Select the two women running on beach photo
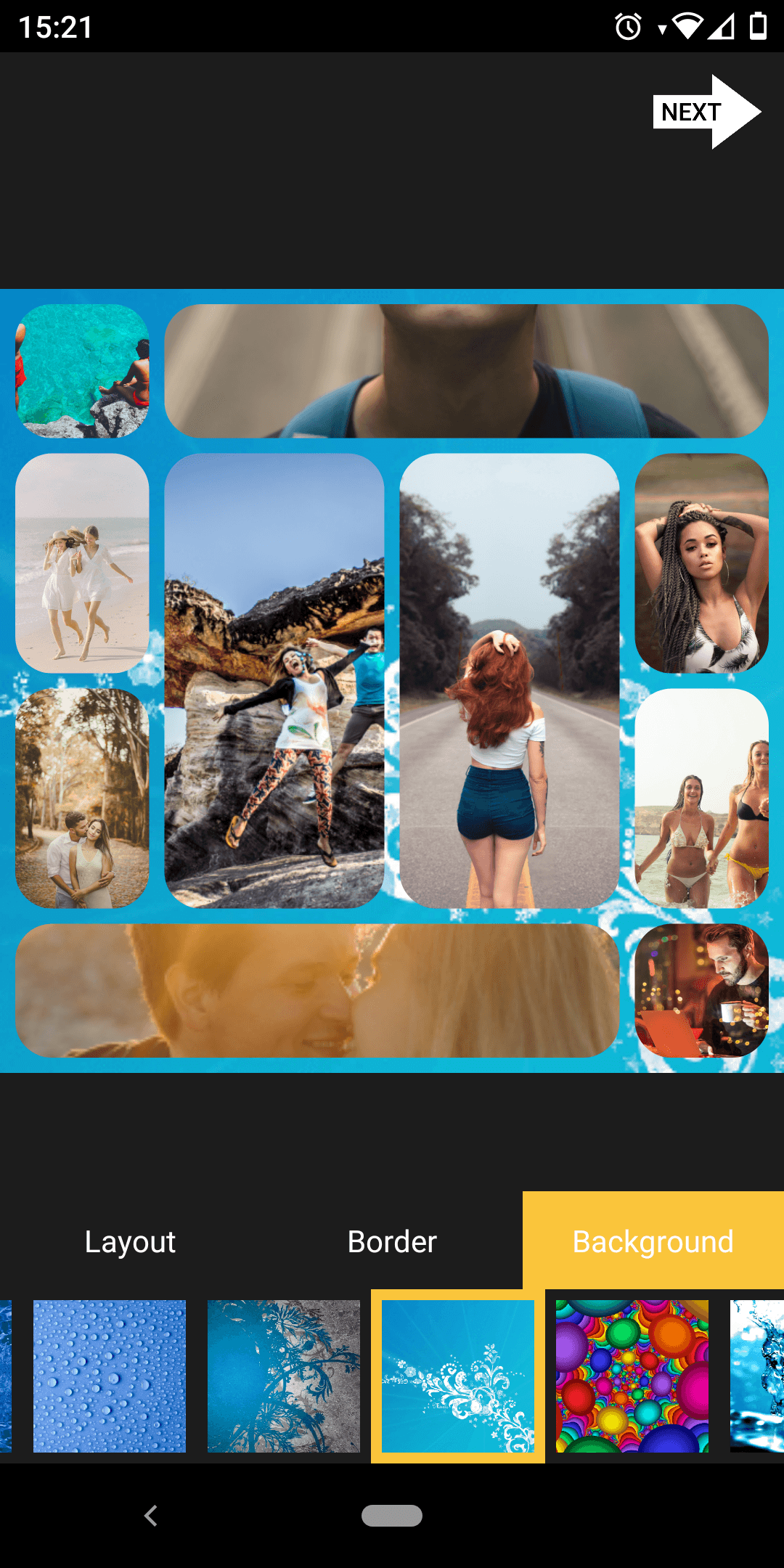The image size is (784, 1568). coord(82,563)
